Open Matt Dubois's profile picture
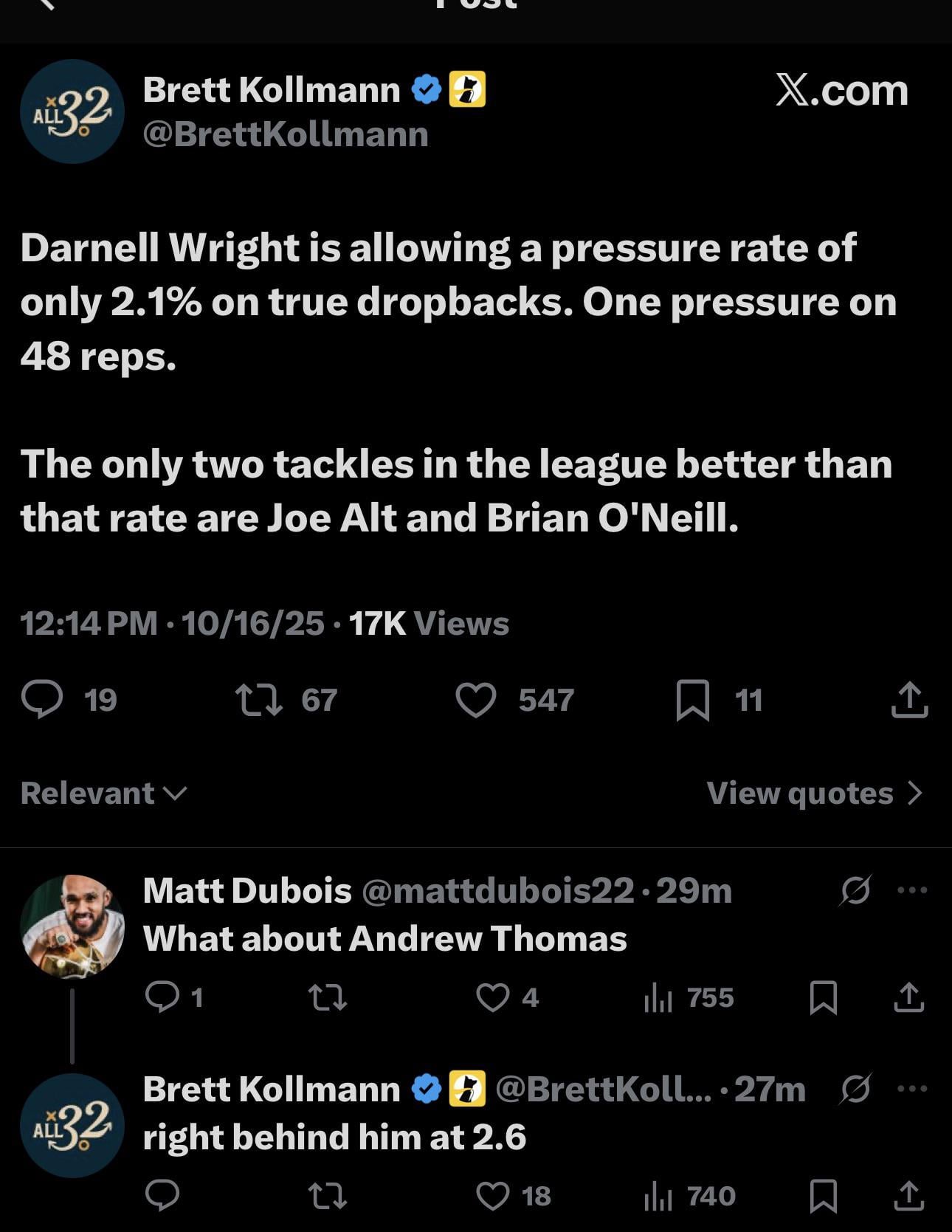Screen dimensions: 952x1232 click(72, 927)
